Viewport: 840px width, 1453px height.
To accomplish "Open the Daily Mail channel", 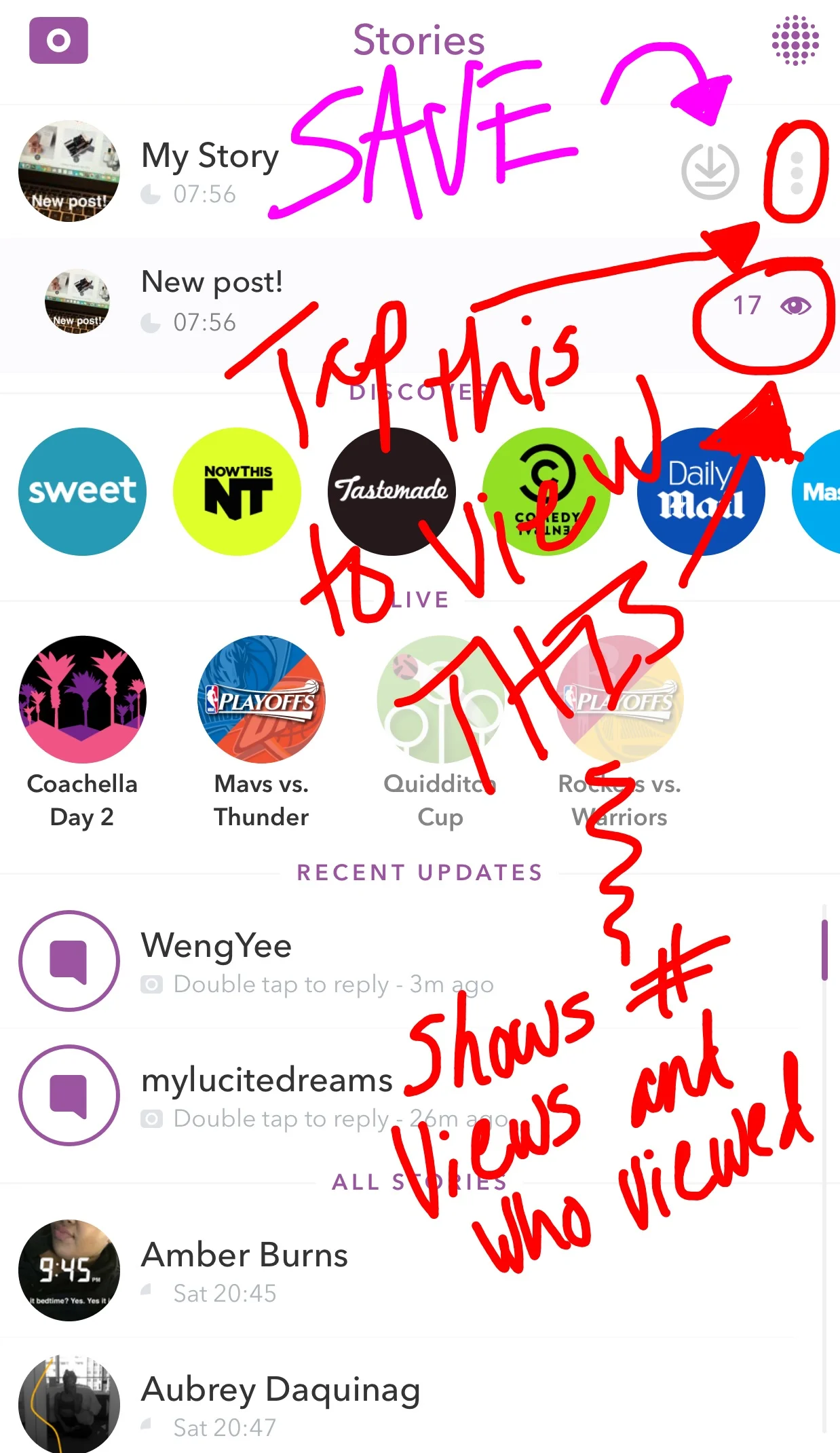I will [x=702, y=491].
